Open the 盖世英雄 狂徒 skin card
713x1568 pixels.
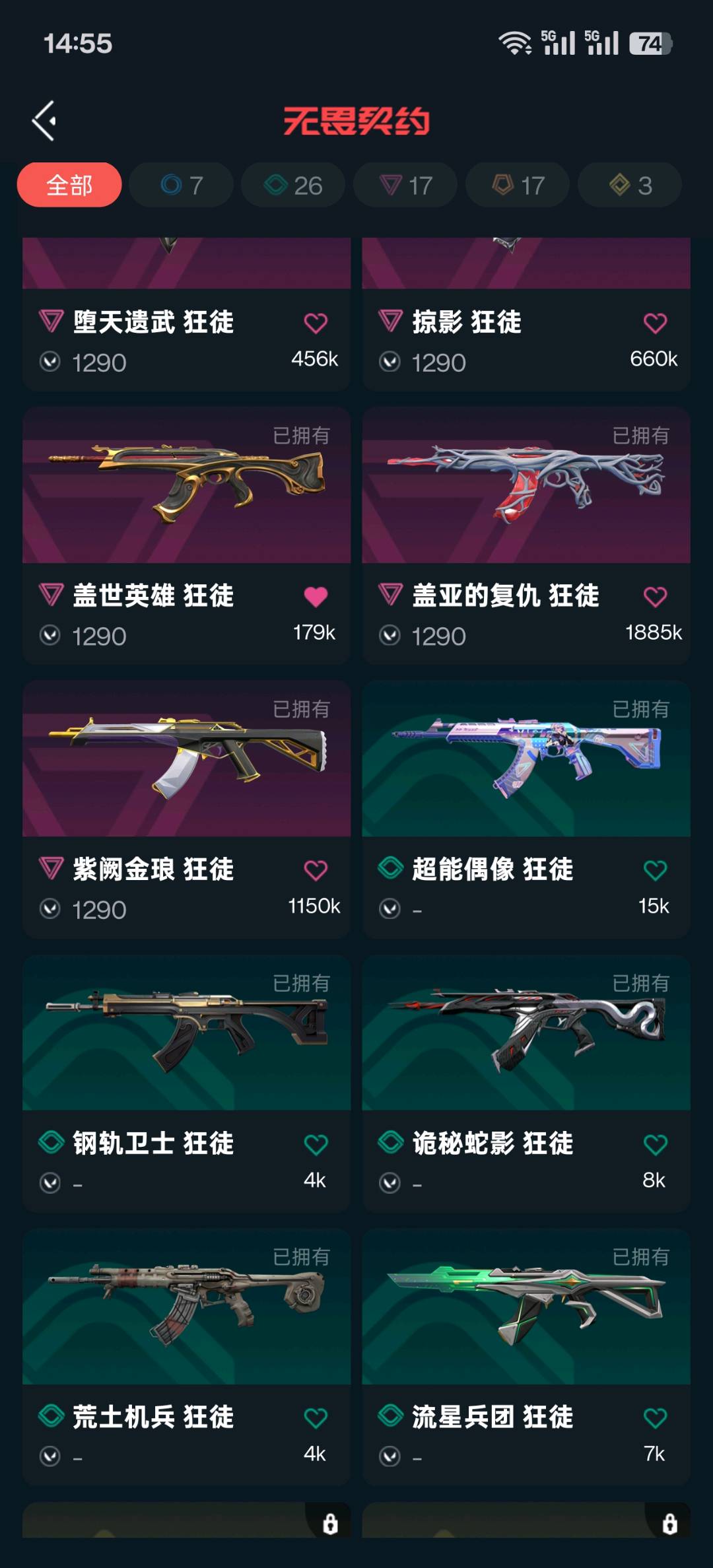tap(186, 485)
